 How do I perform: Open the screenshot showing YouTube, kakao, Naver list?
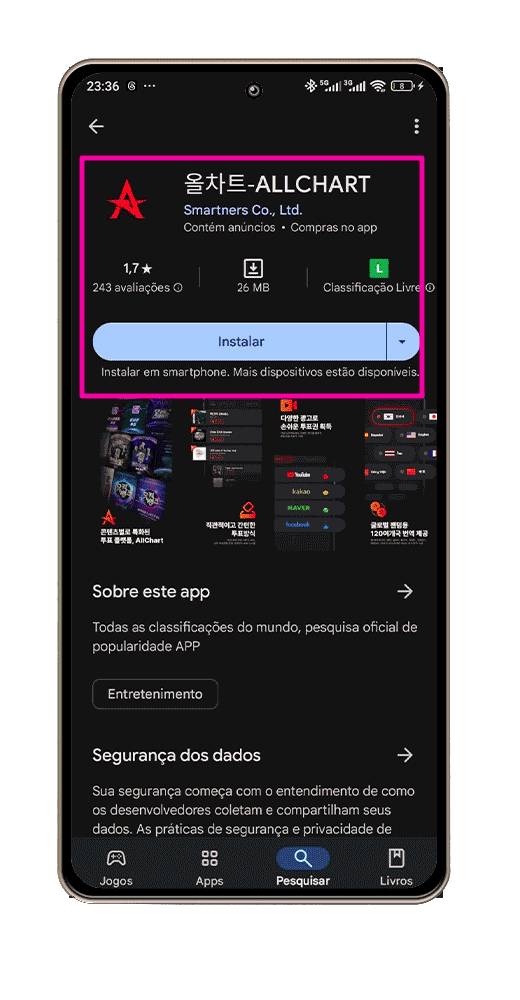click(309, 473)
